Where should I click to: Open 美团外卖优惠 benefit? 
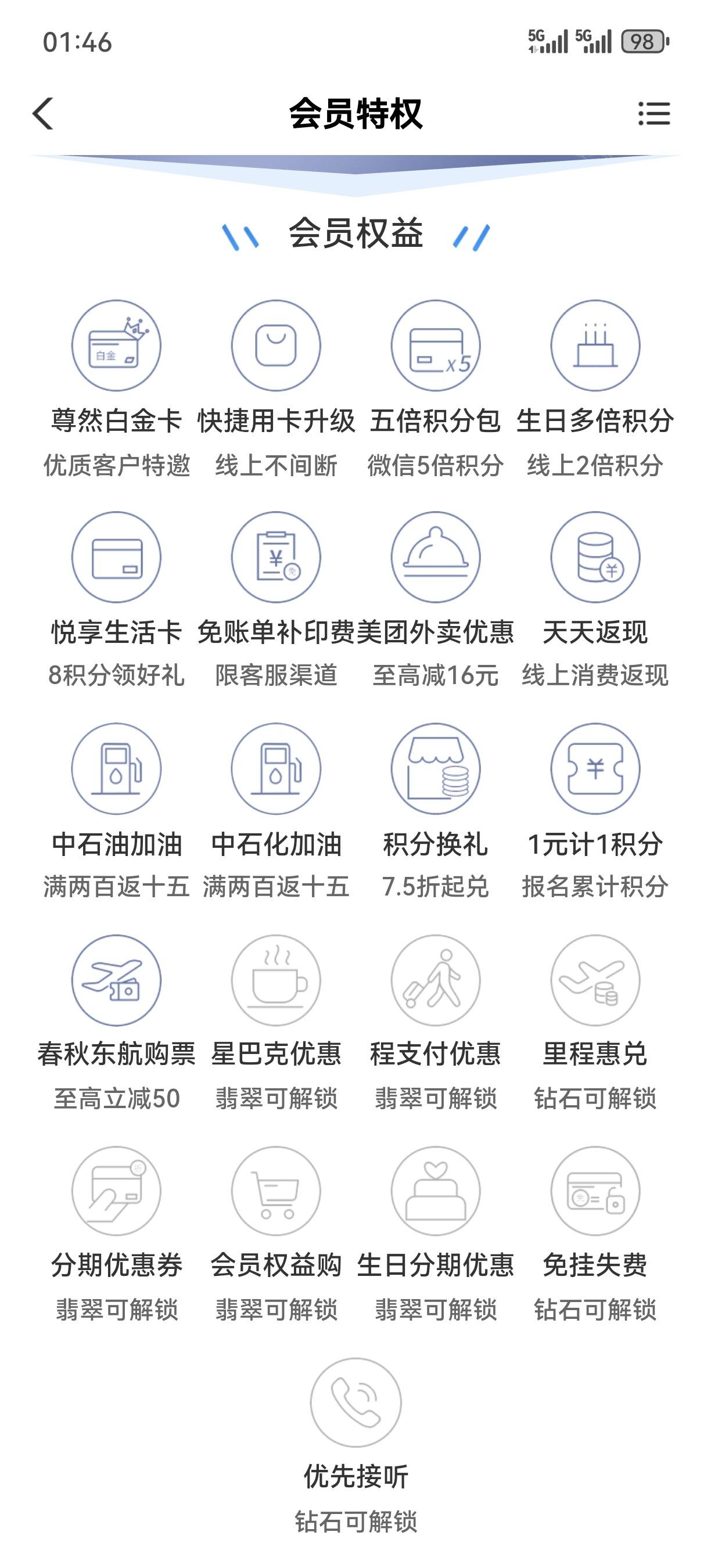point(435,599)
